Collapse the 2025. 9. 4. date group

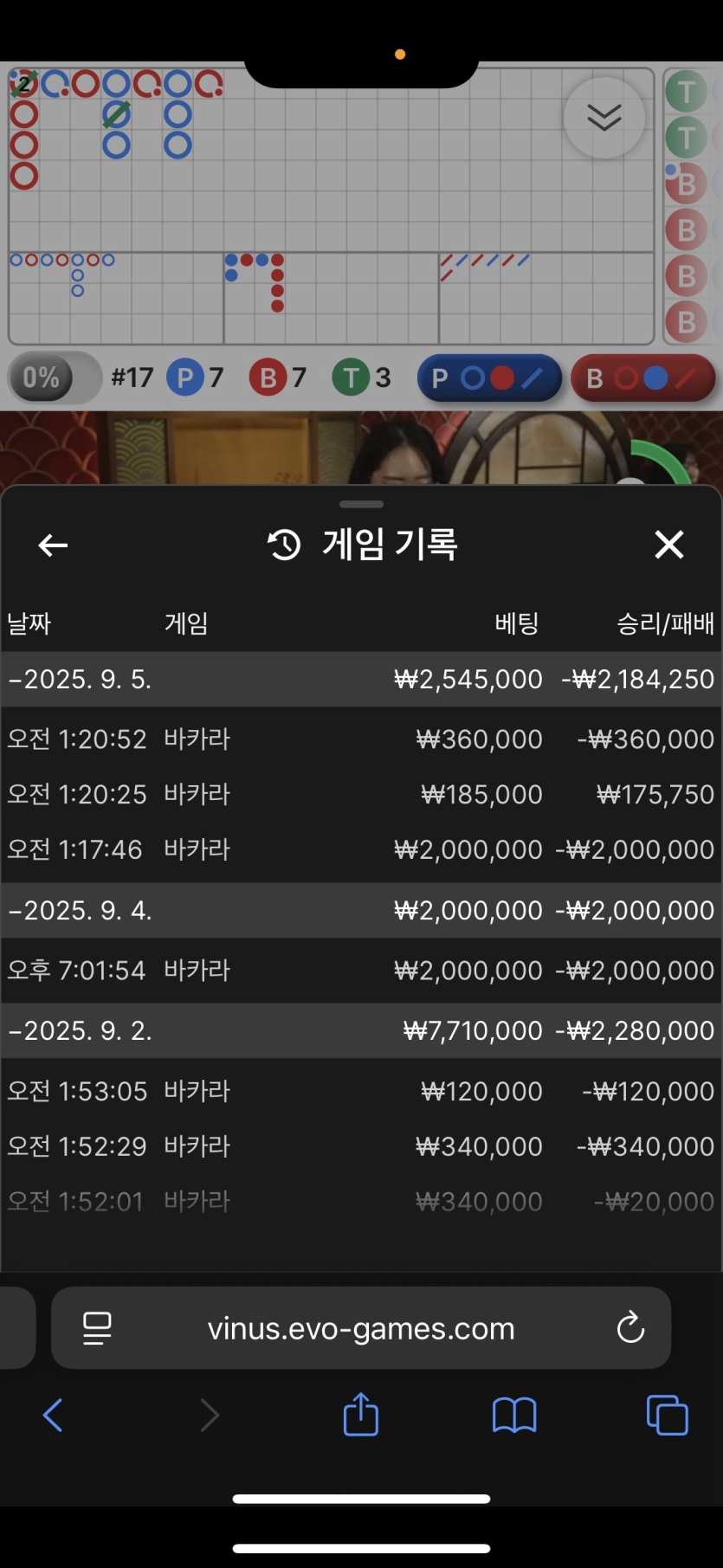pos(81,911)
